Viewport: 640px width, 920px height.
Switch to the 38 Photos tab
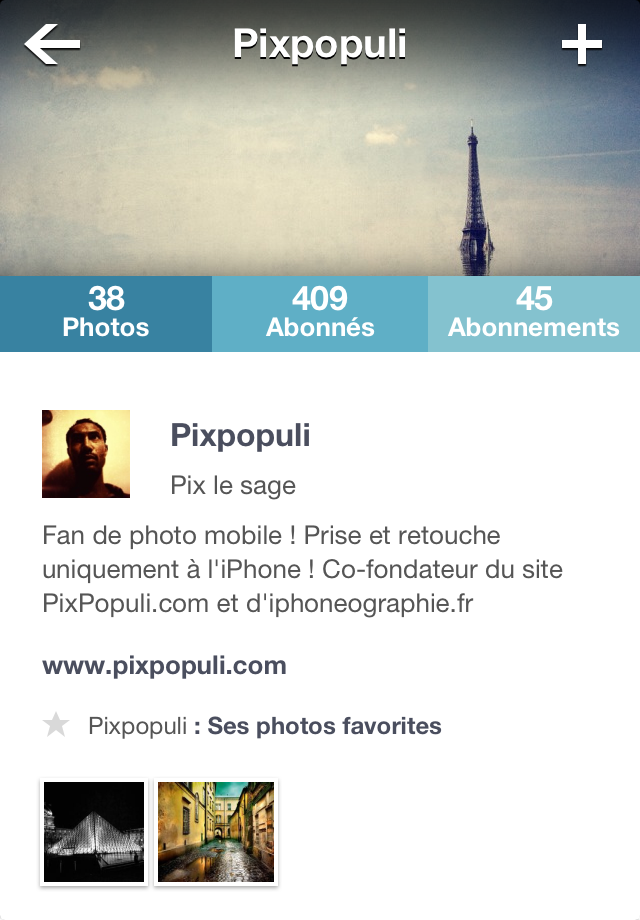[106, 313]
